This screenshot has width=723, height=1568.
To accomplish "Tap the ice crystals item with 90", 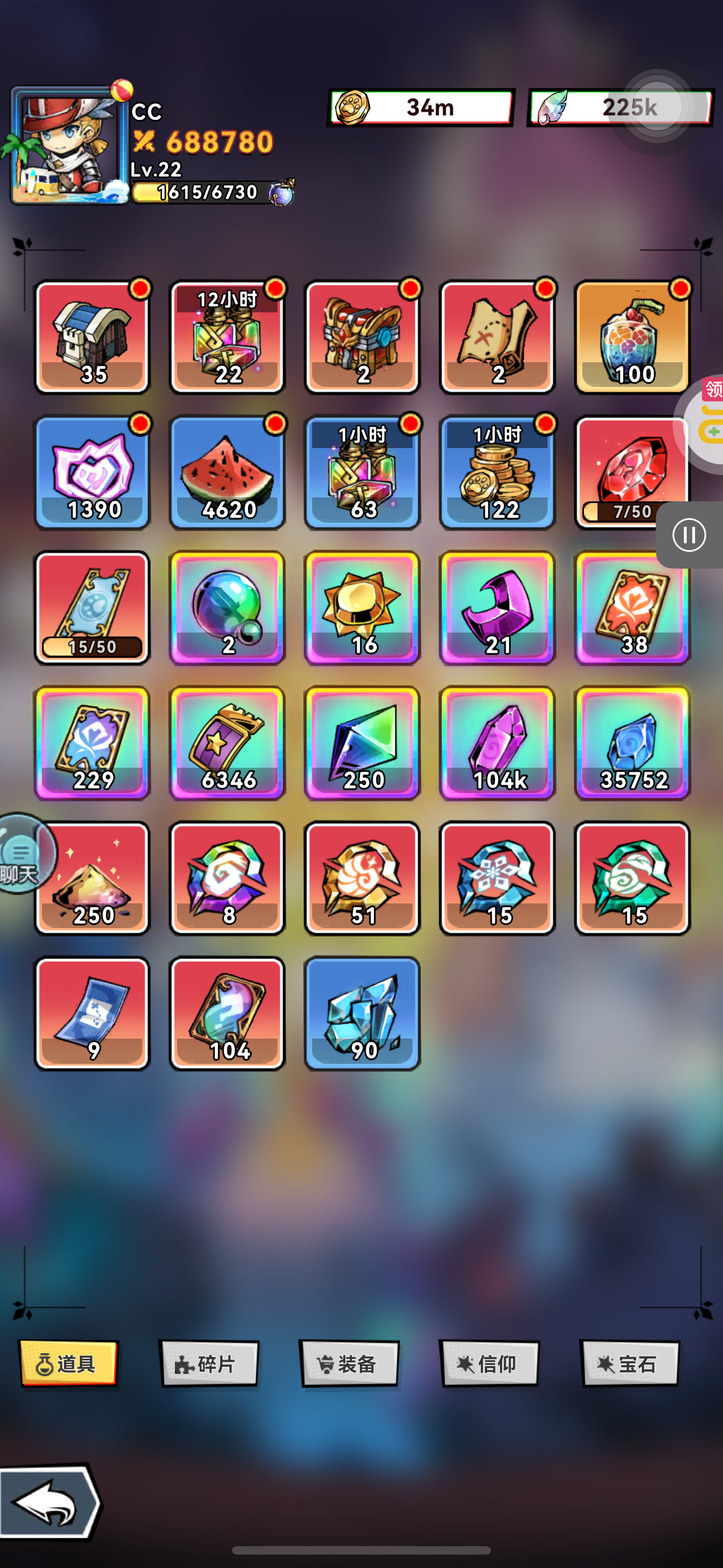I will point(362,1013).
